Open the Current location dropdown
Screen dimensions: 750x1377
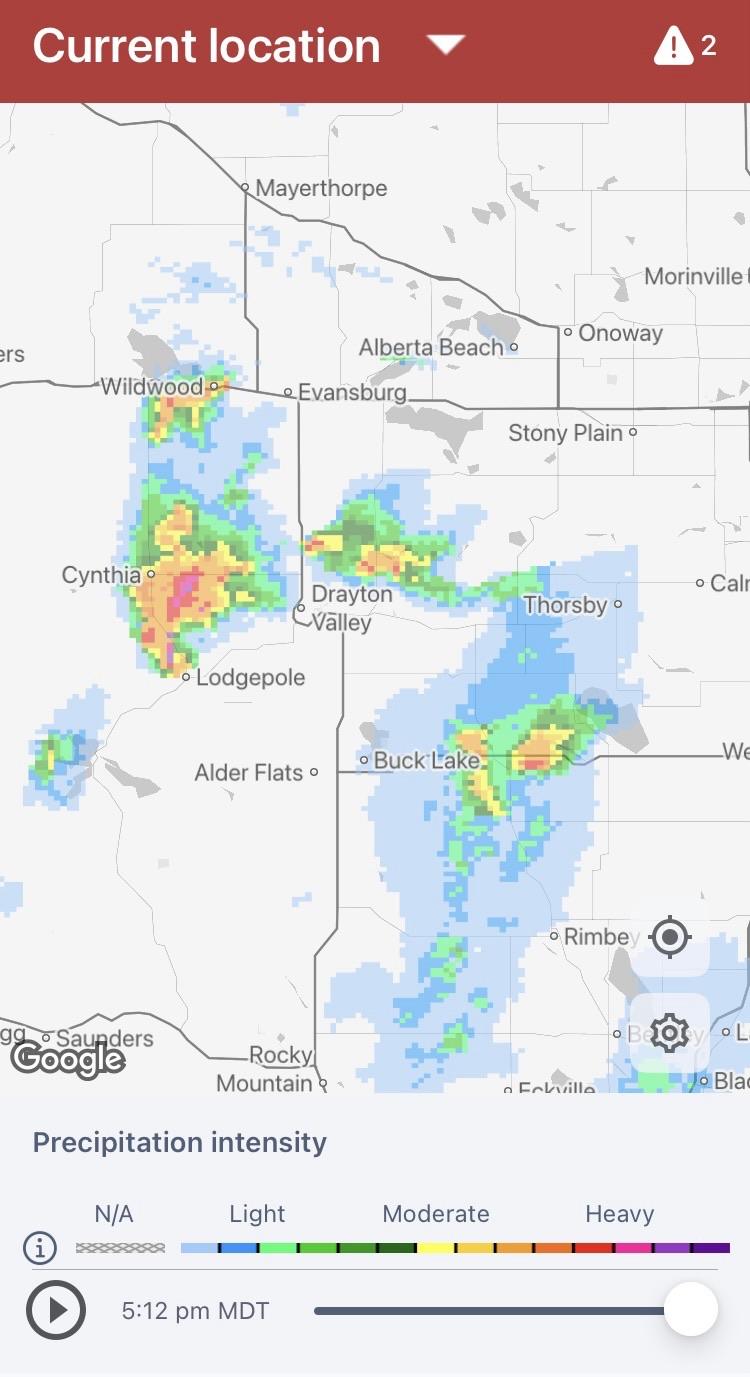tap(446, 45)
